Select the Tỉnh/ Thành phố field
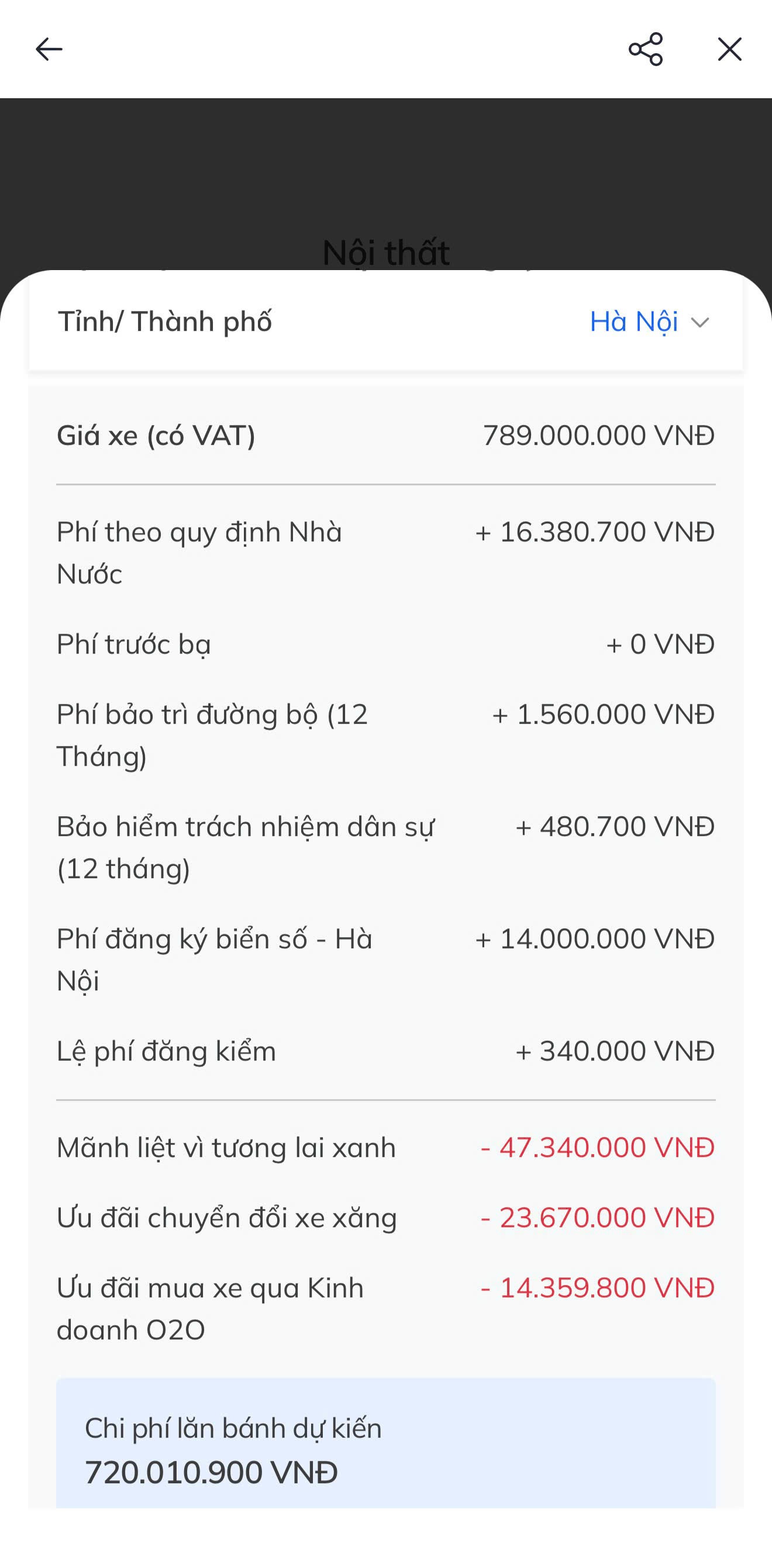Screen dimensions: 772x1568 pos(166,323)
